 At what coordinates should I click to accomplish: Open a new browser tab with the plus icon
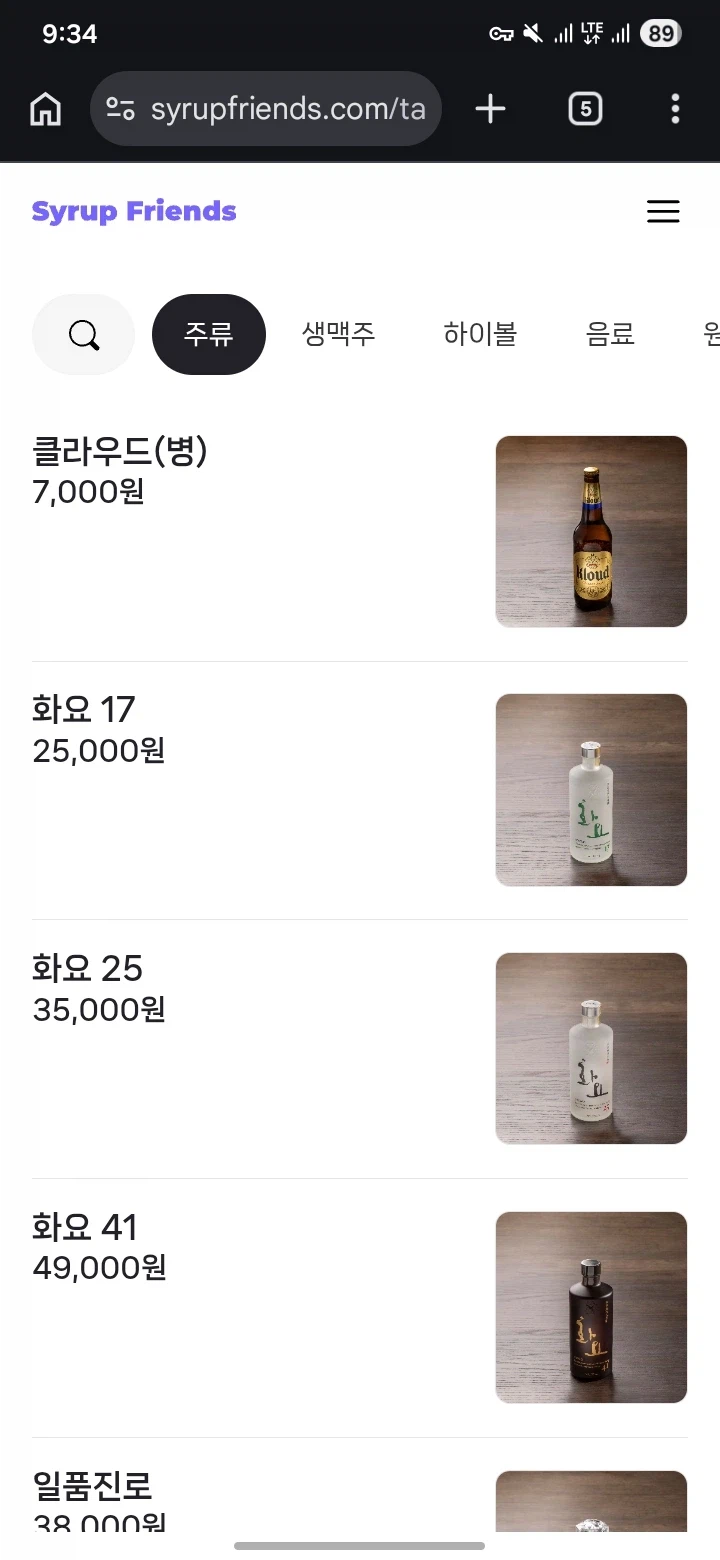489,108
